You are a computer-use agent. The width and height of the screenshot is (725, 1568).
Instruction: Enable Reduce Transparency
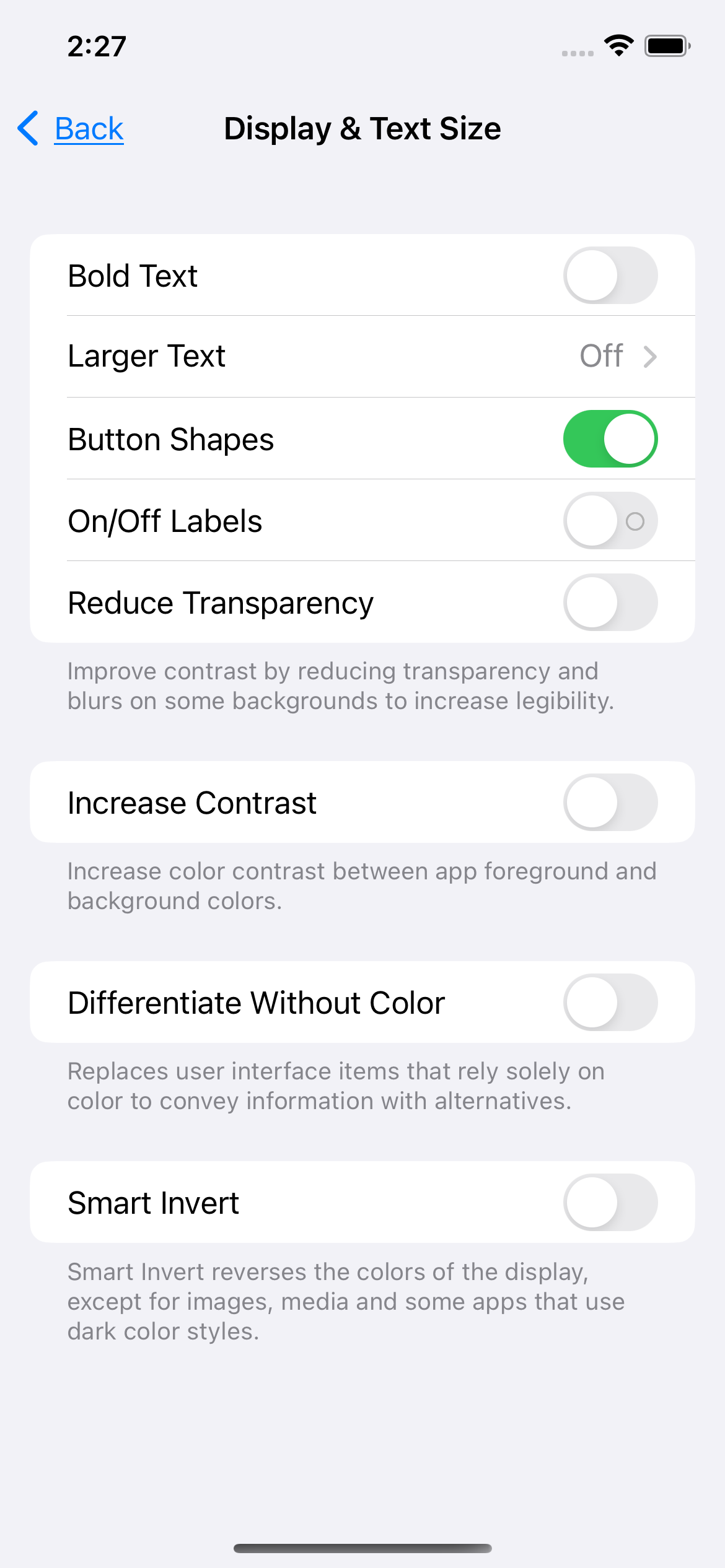point(610,603)
